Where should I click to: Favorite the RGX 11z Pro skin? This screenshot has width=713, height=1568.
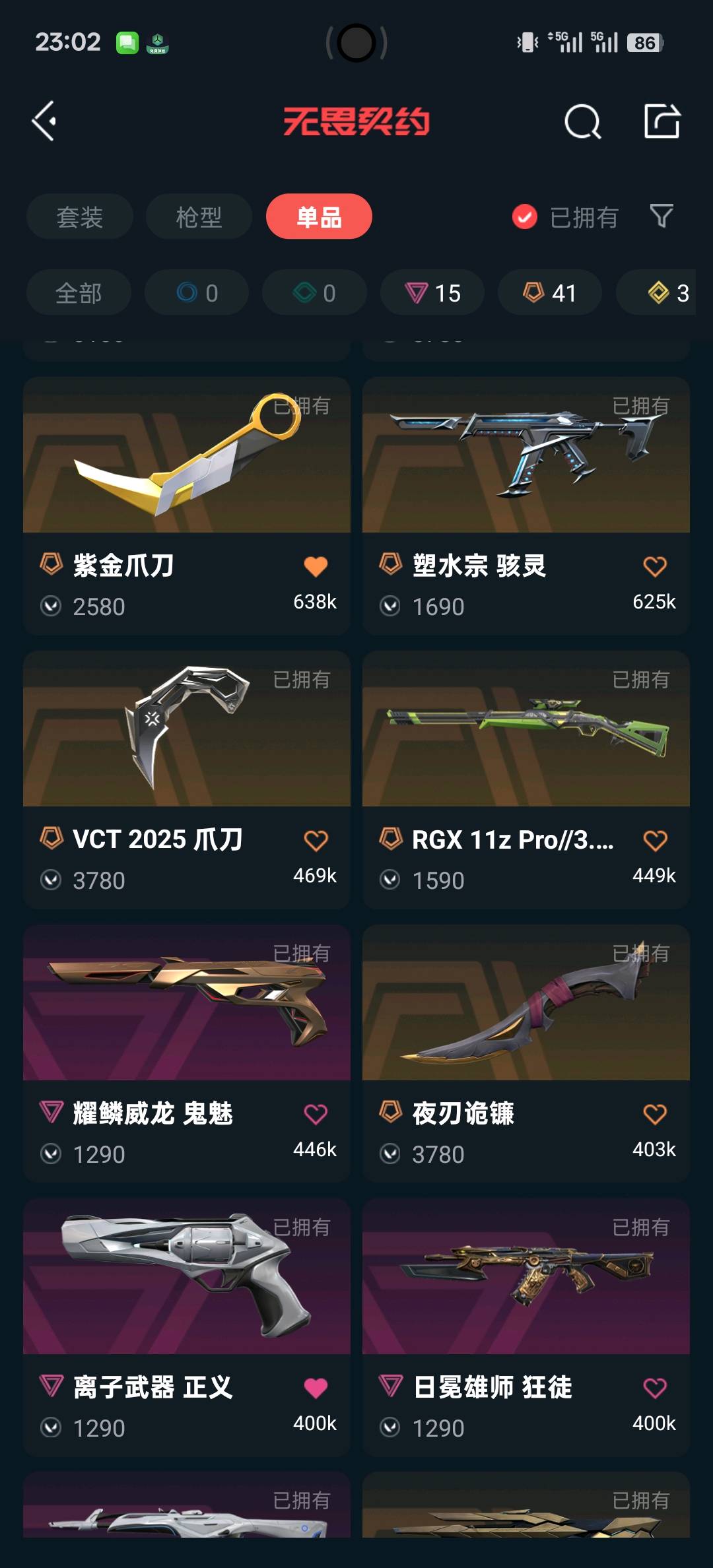coord(654,840)
